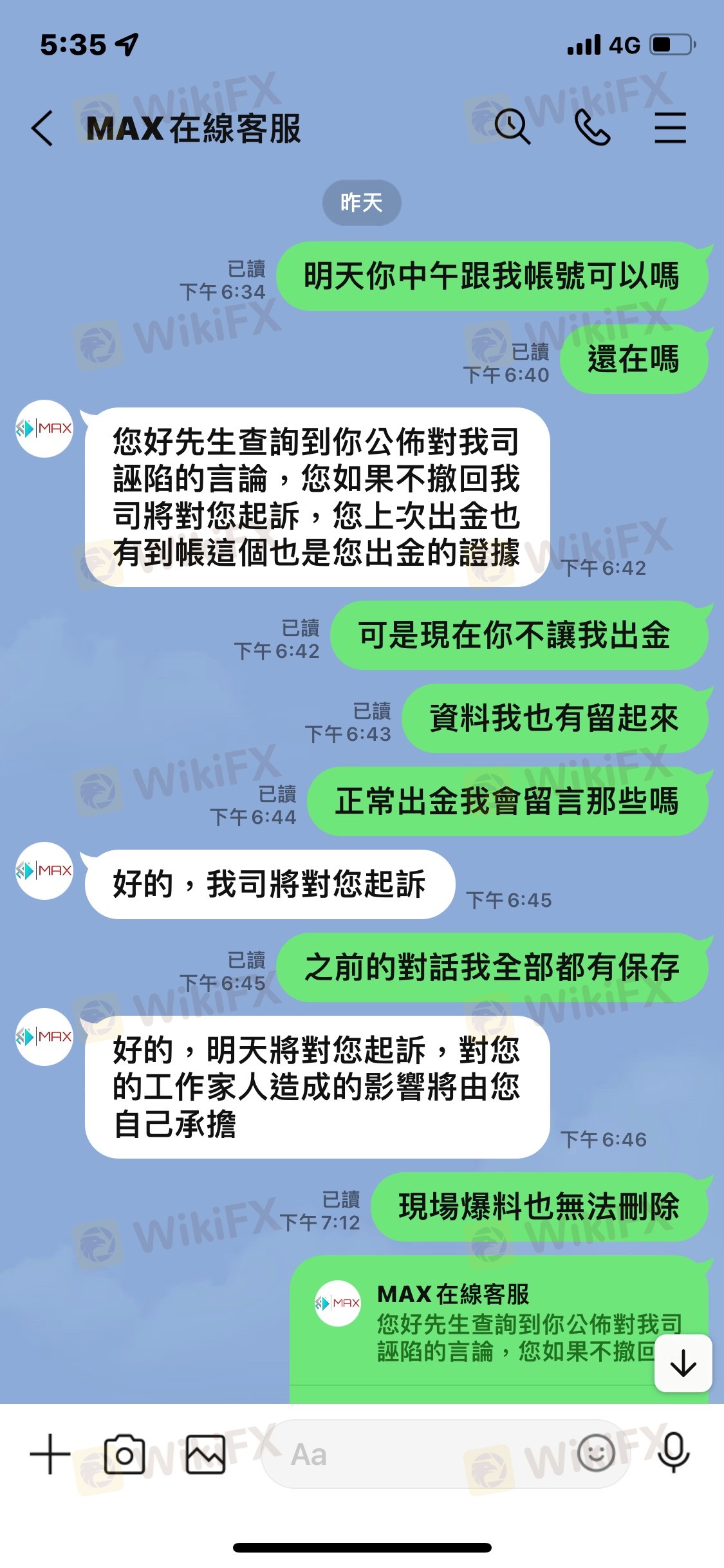Open the plus attachment menu
The image size is (724, 1568).
[x=50, y=1454]
